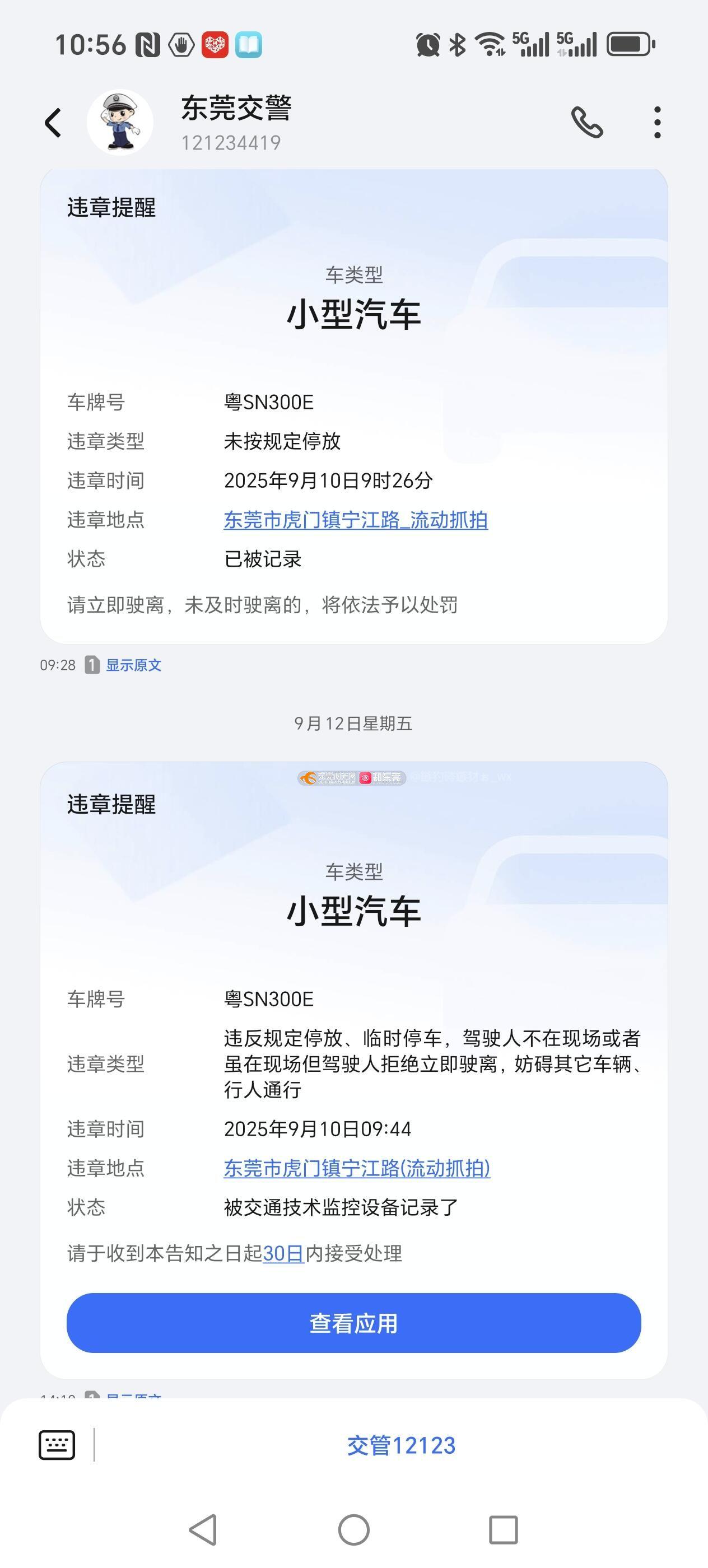
Task: Open the 东莞交警 avatar profile
Action: pos(120,122)
